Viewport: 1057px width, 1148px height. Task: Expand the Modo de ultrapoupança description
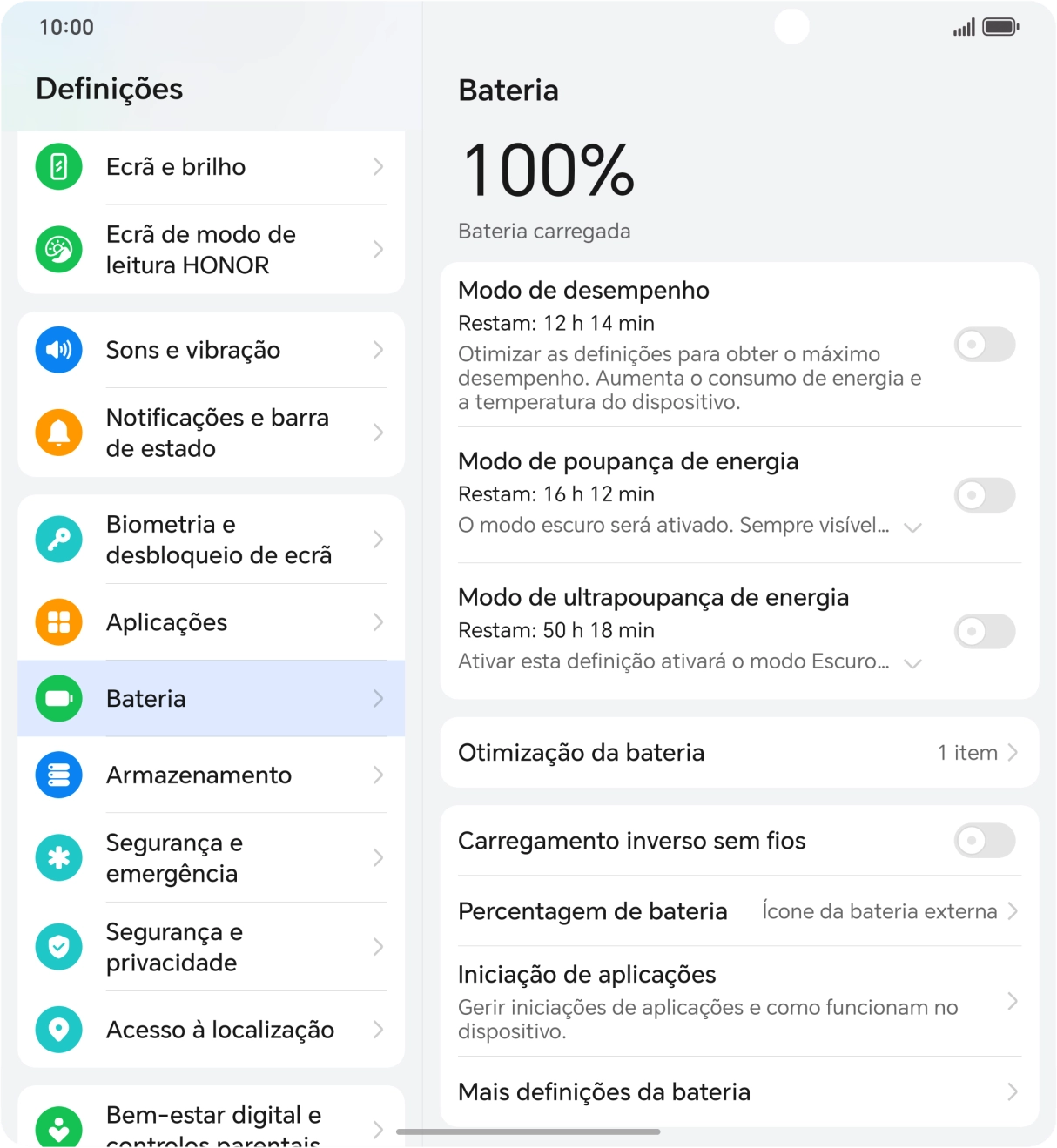tap(913, 662)
